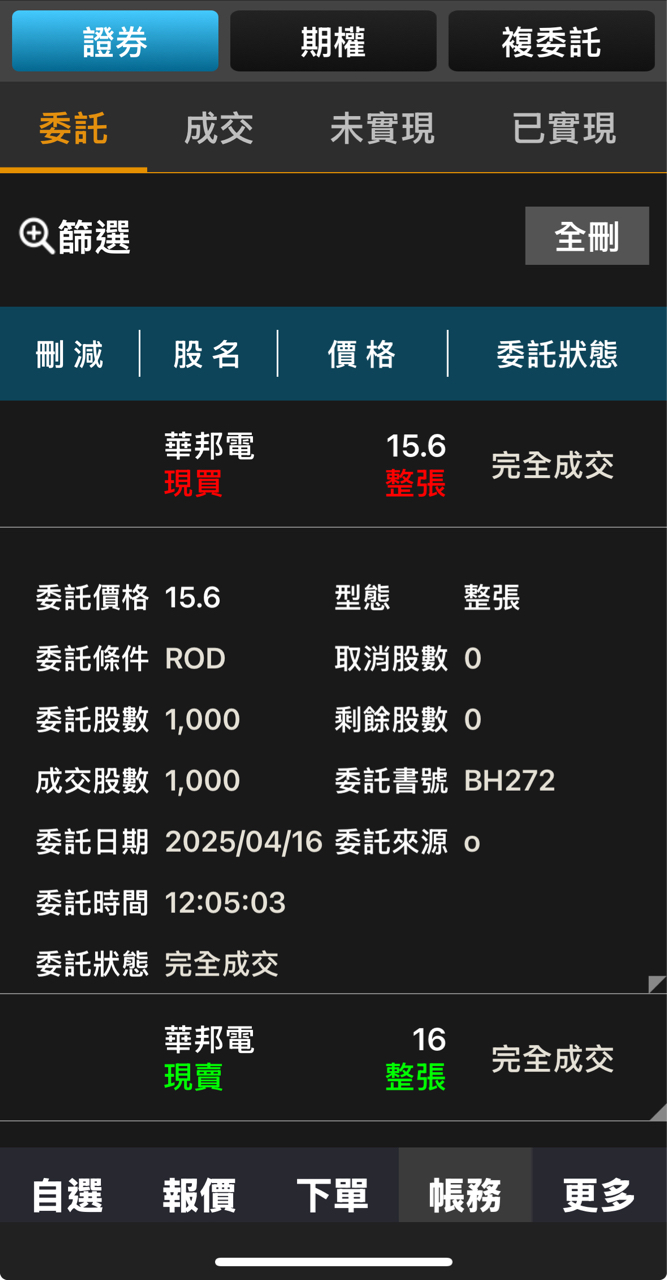Open the 篩選 filter
667x1280 pixels.
click(76, 237)
